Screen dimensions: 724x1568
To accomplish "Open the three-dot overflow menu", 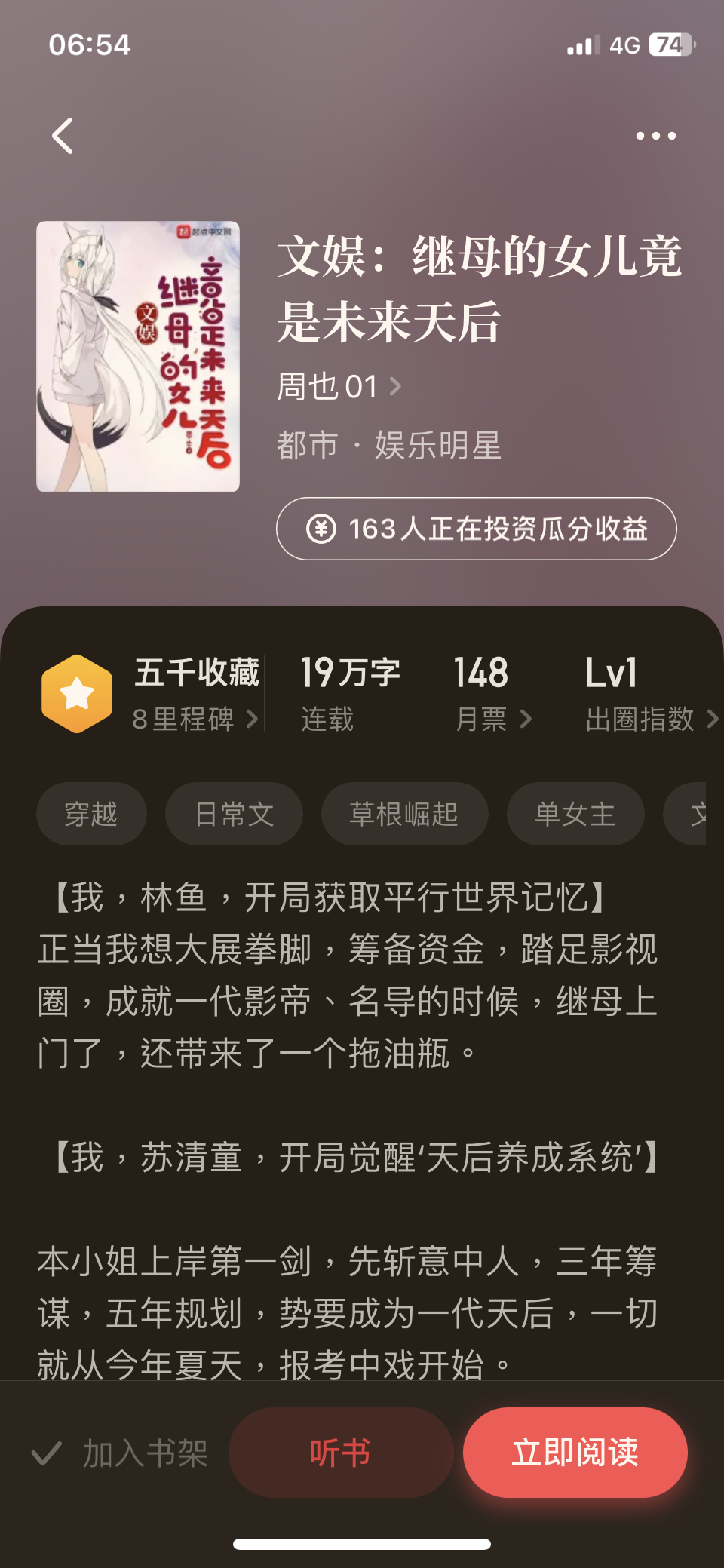I will tap(655, 137).
